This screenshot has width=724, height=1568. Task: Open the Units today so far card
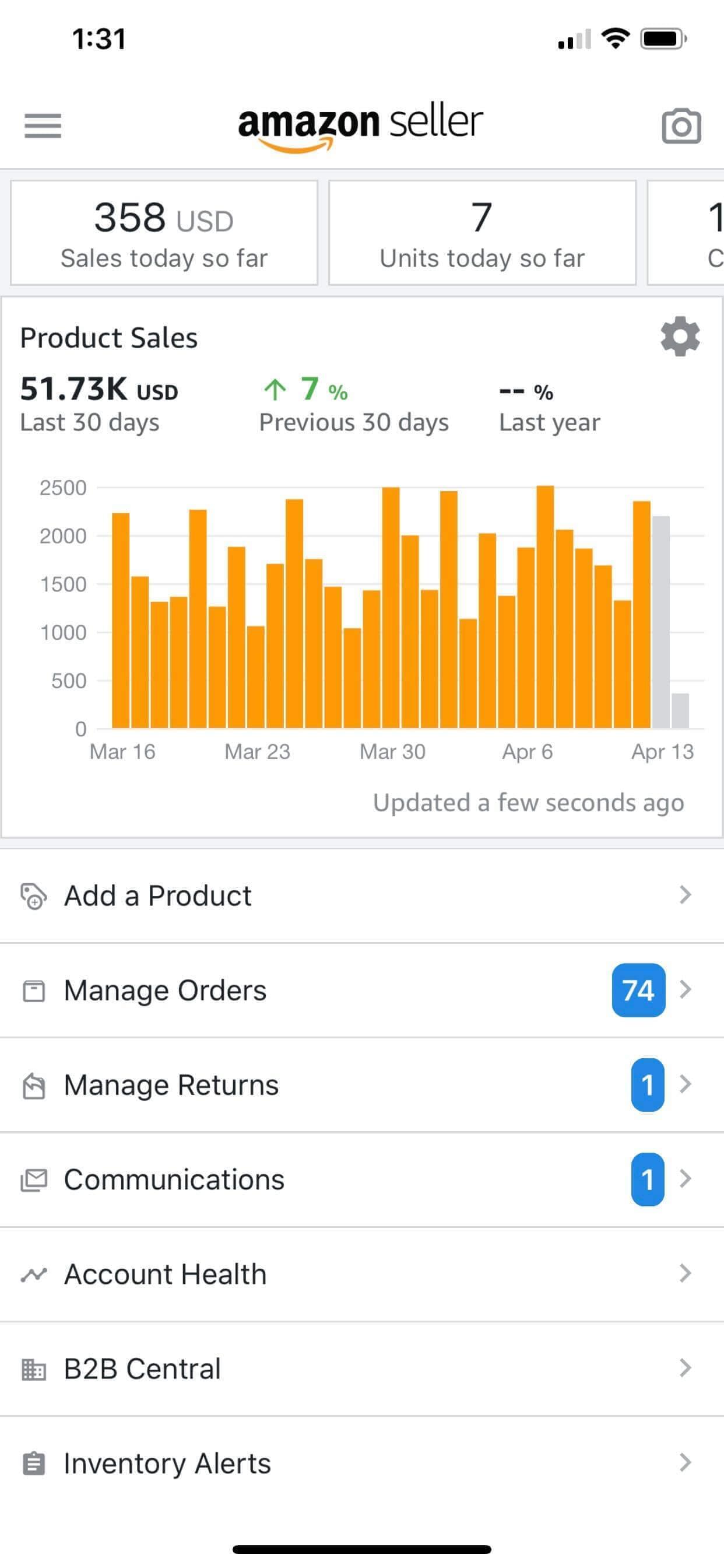(482, 233)
